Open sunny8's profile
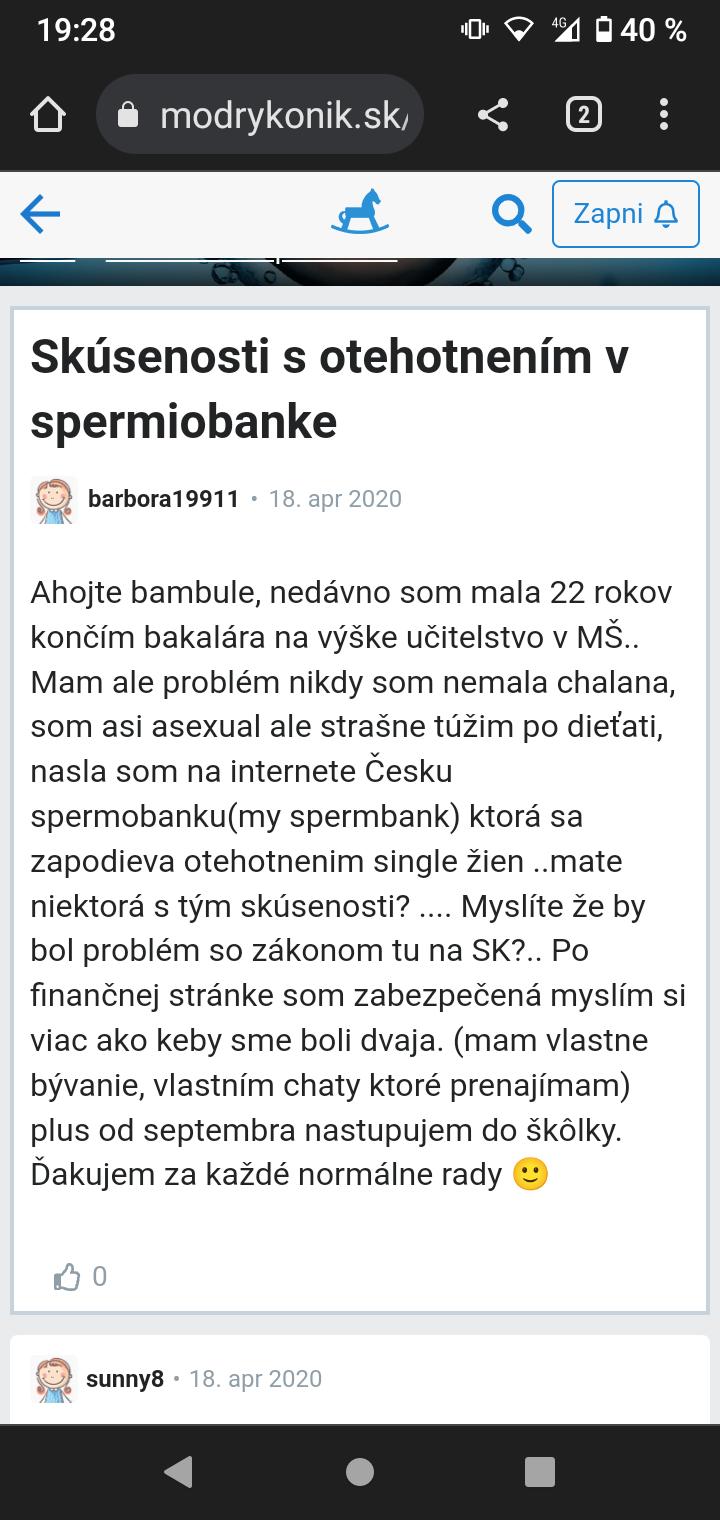This screenshot has width=720, height=1520. [124, 1379]
